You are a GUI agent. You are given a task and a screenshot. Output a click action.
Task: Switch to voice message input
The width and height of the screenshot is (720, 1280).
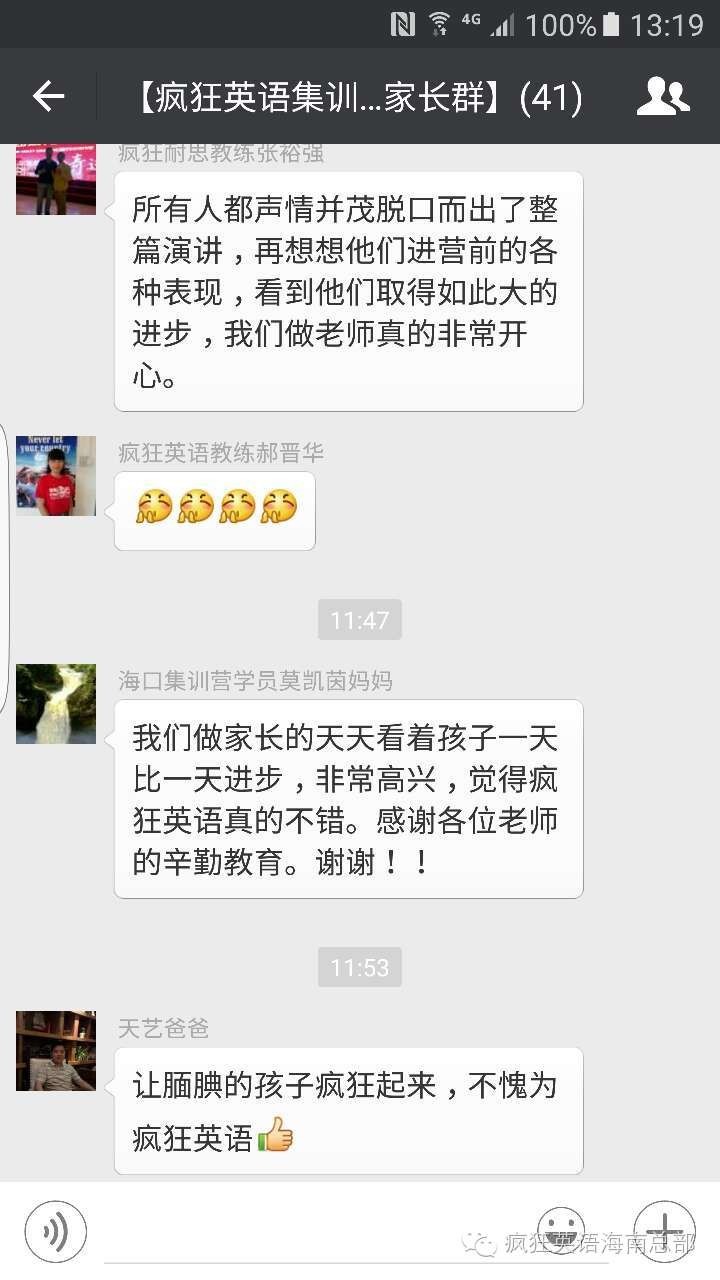coord(55,1231)
